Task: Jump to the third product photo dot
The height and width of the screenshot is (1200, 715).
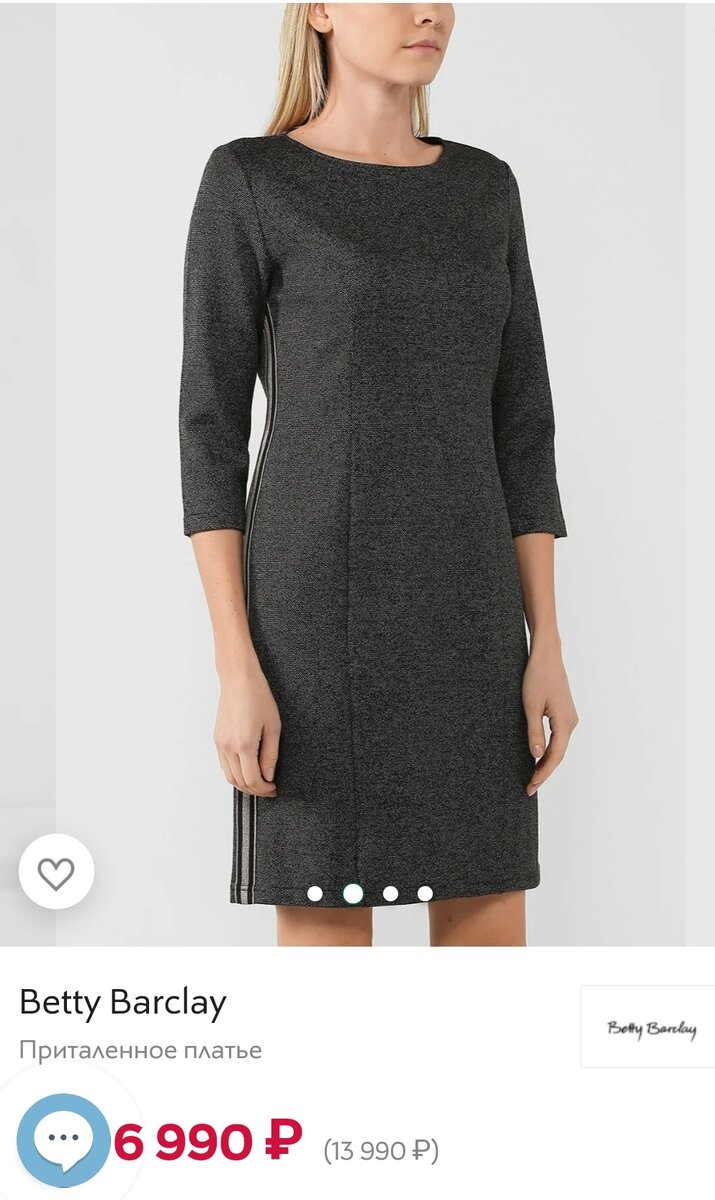Action: click(x=390, y=893)
